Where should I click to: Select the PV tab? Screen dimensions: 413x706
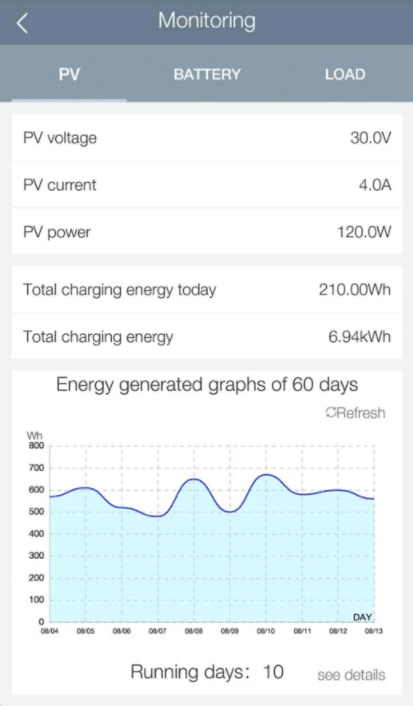pyautogui.click(x=69, y=74)
